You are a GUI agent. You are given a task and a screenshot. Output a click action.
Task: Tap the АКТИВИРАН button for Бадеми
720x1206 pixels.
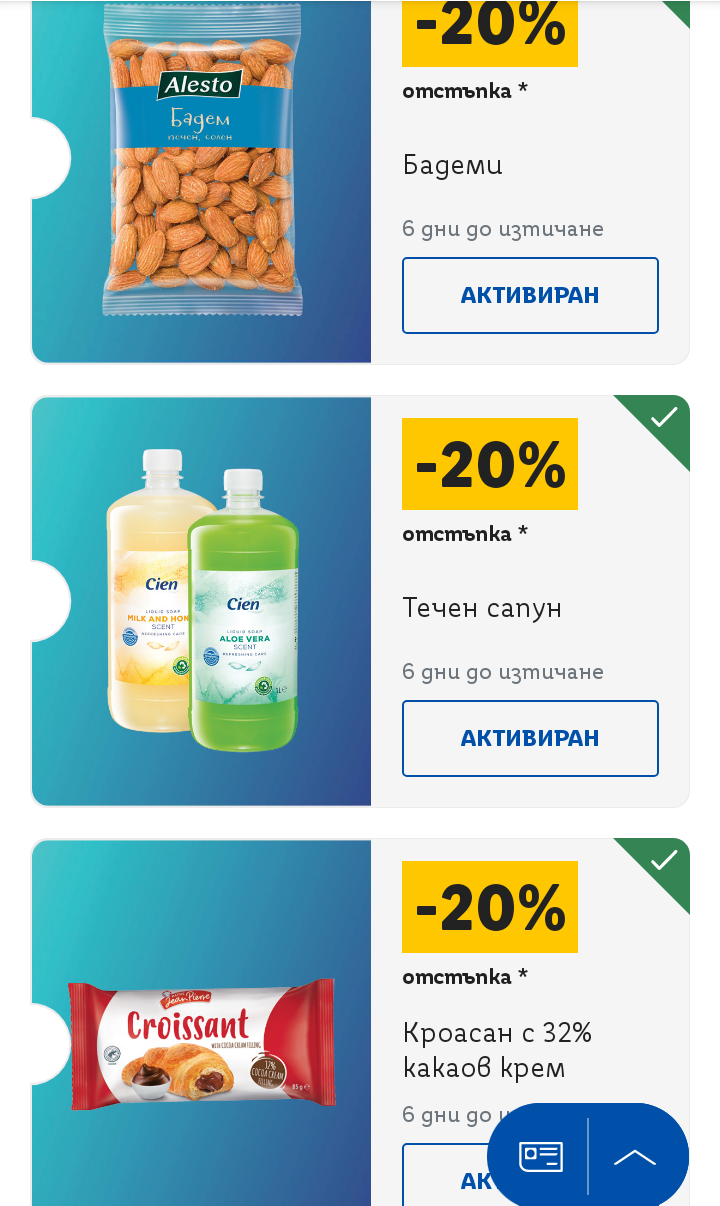[530, 295]
